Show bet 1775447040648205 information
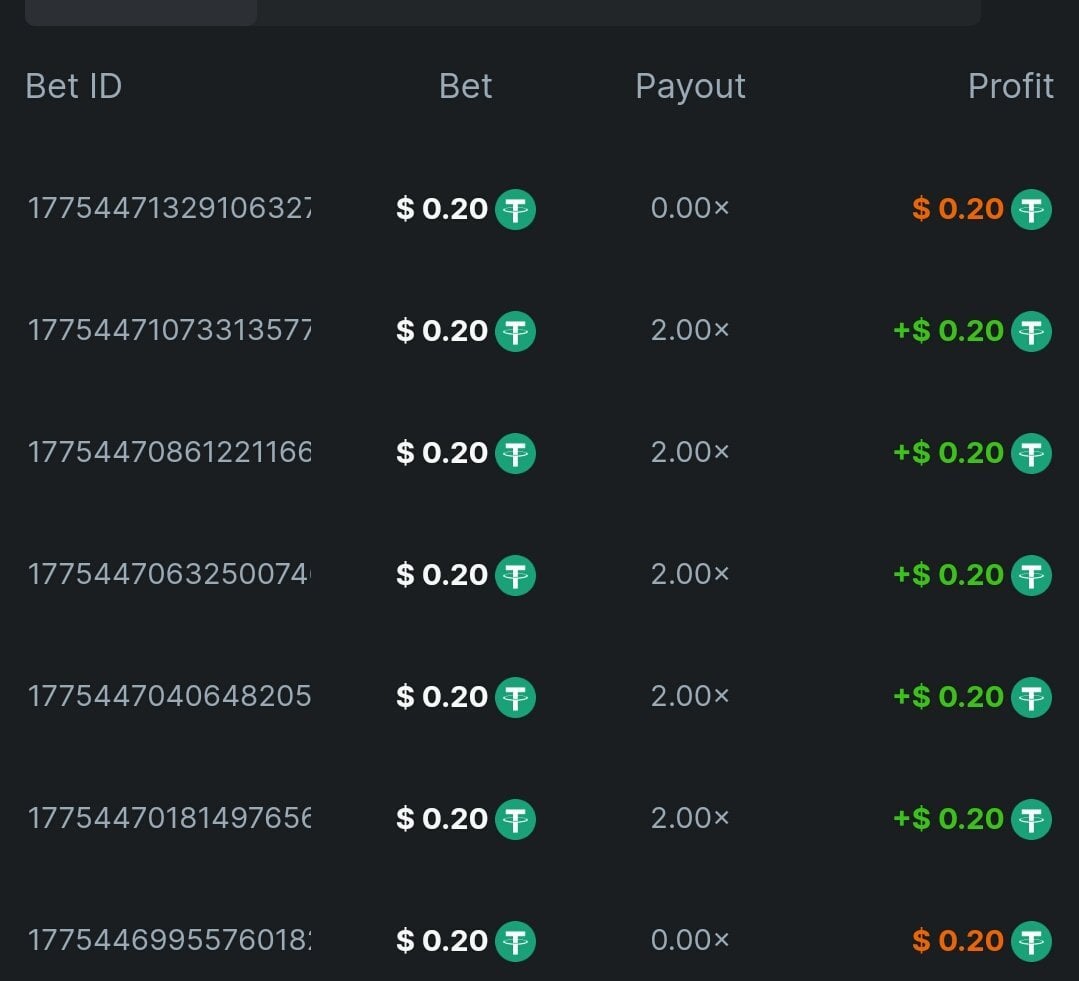This screenshot has height=981, width=1079. point(169,697)
